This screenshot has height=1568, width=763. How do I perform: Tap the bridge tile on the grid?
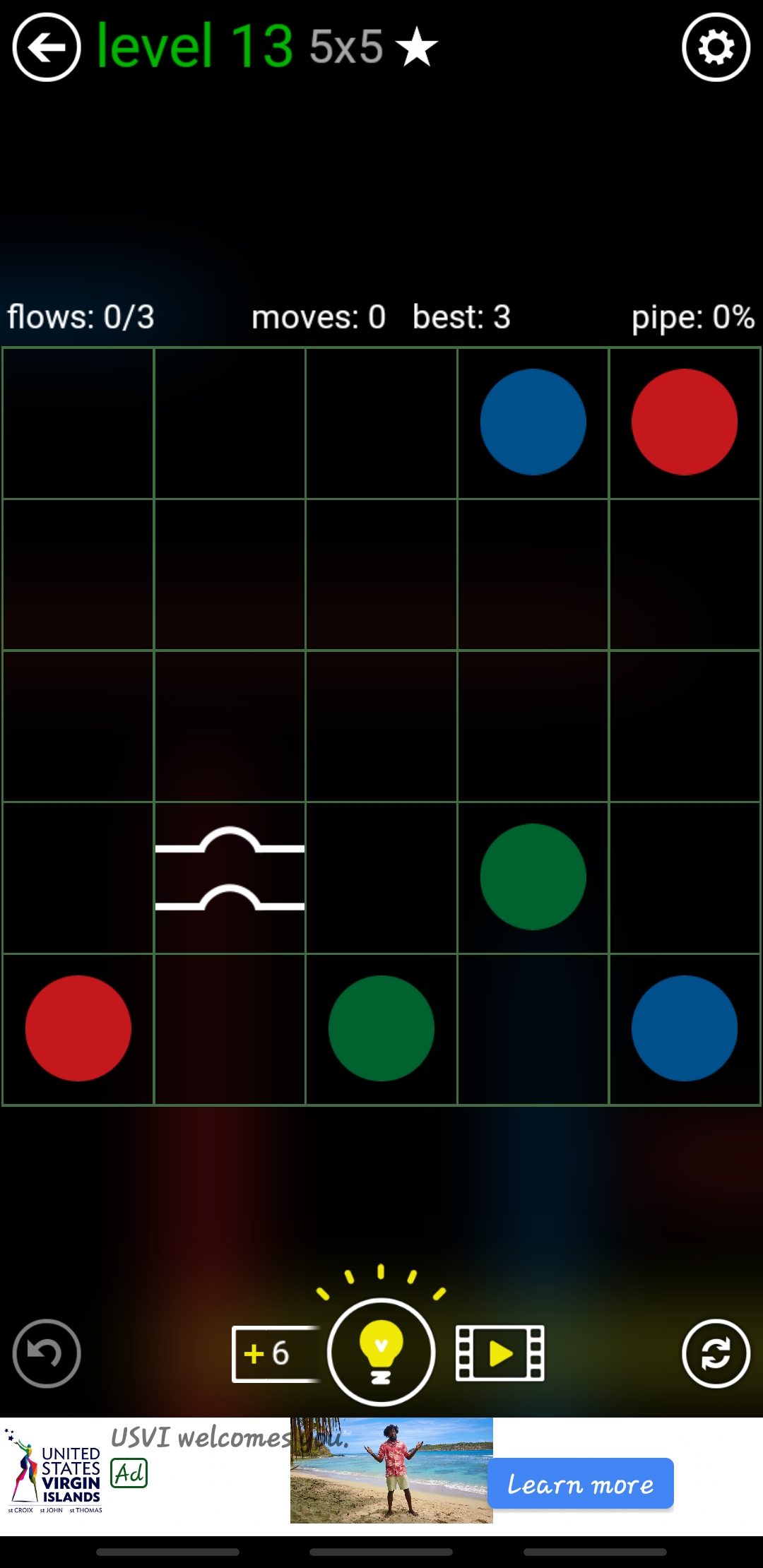point(230,877)
